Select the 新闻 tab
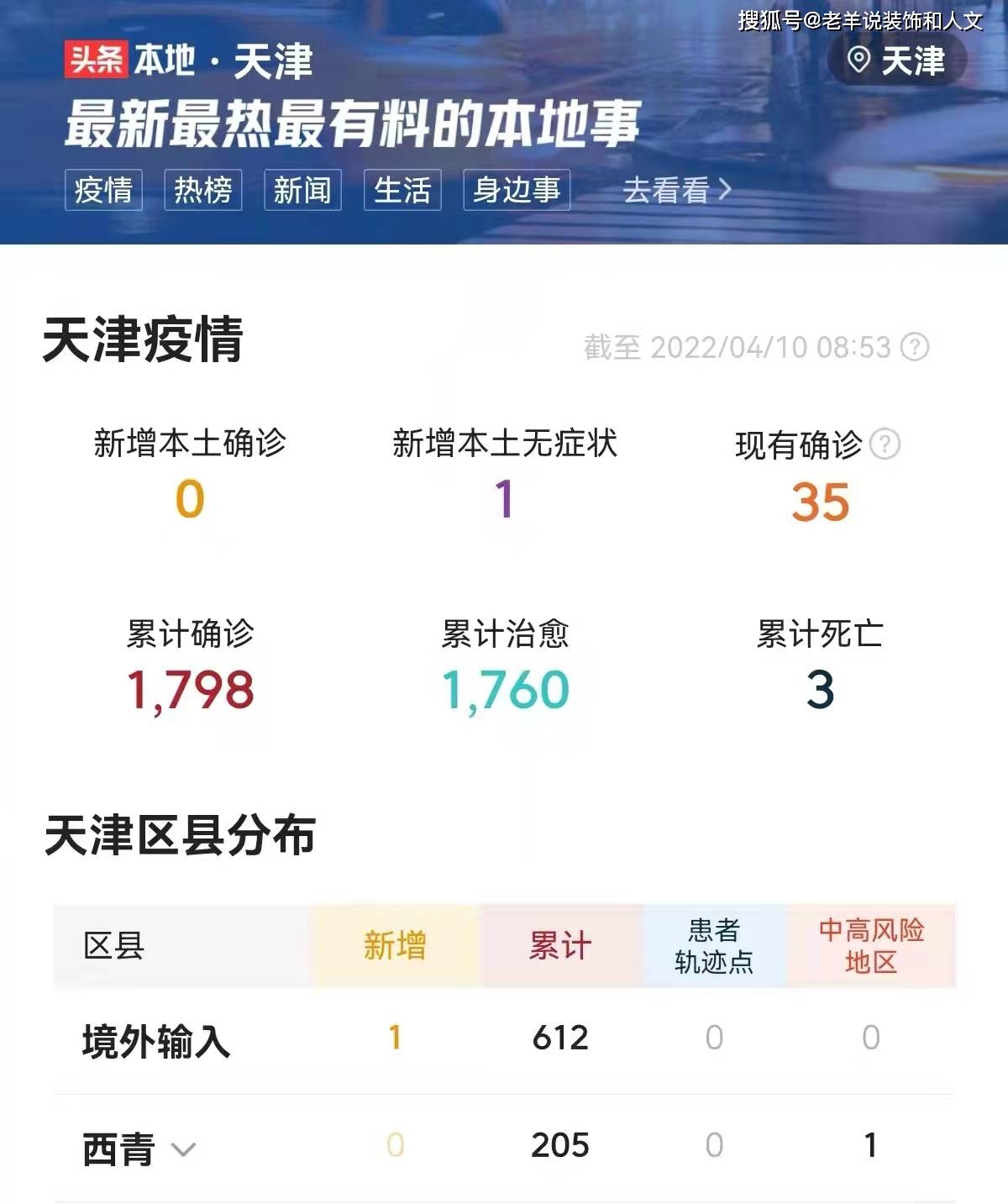The width and height of the screenshot is (1008, 1204). tap(303, 191)
